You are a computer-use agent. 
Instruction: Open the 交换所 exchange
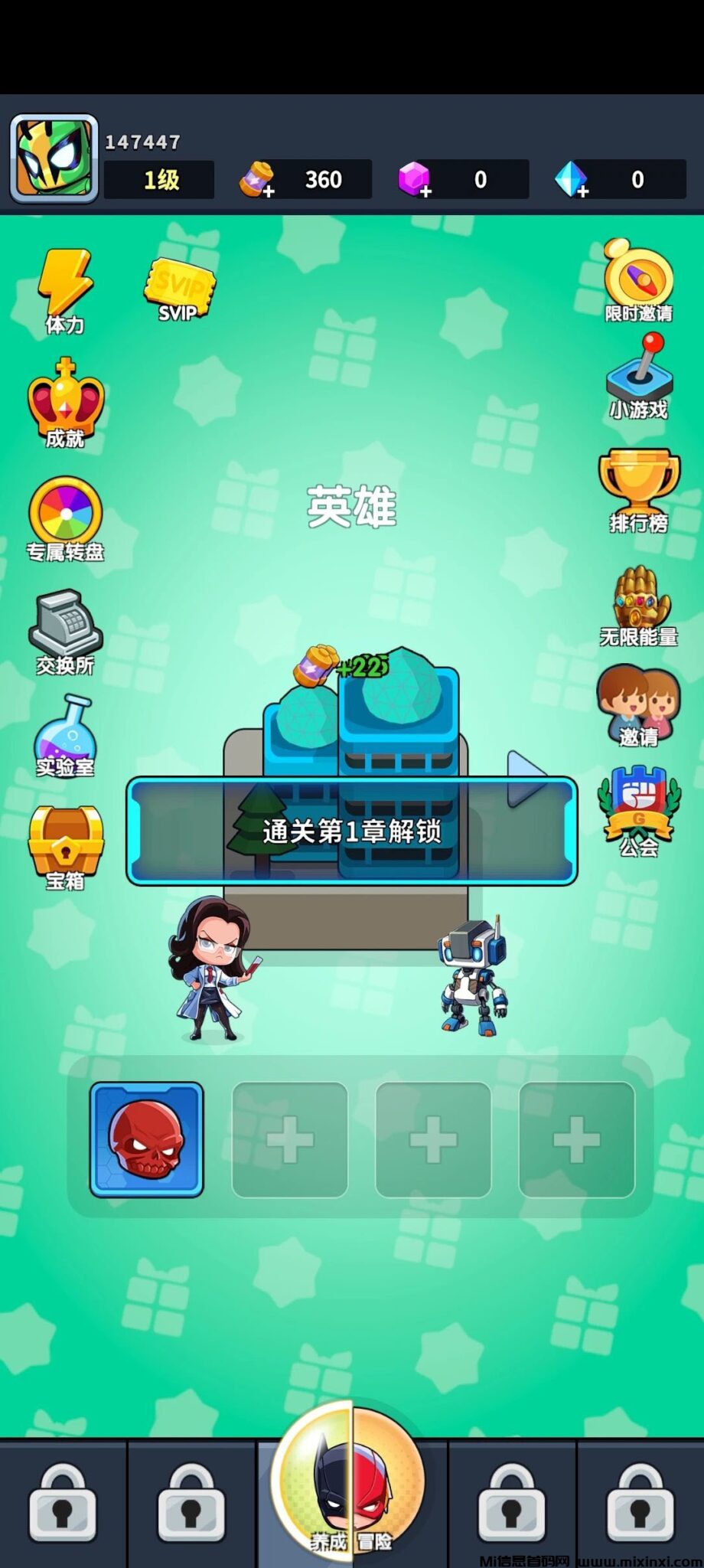pyautogui.click(x=65, y=631)
